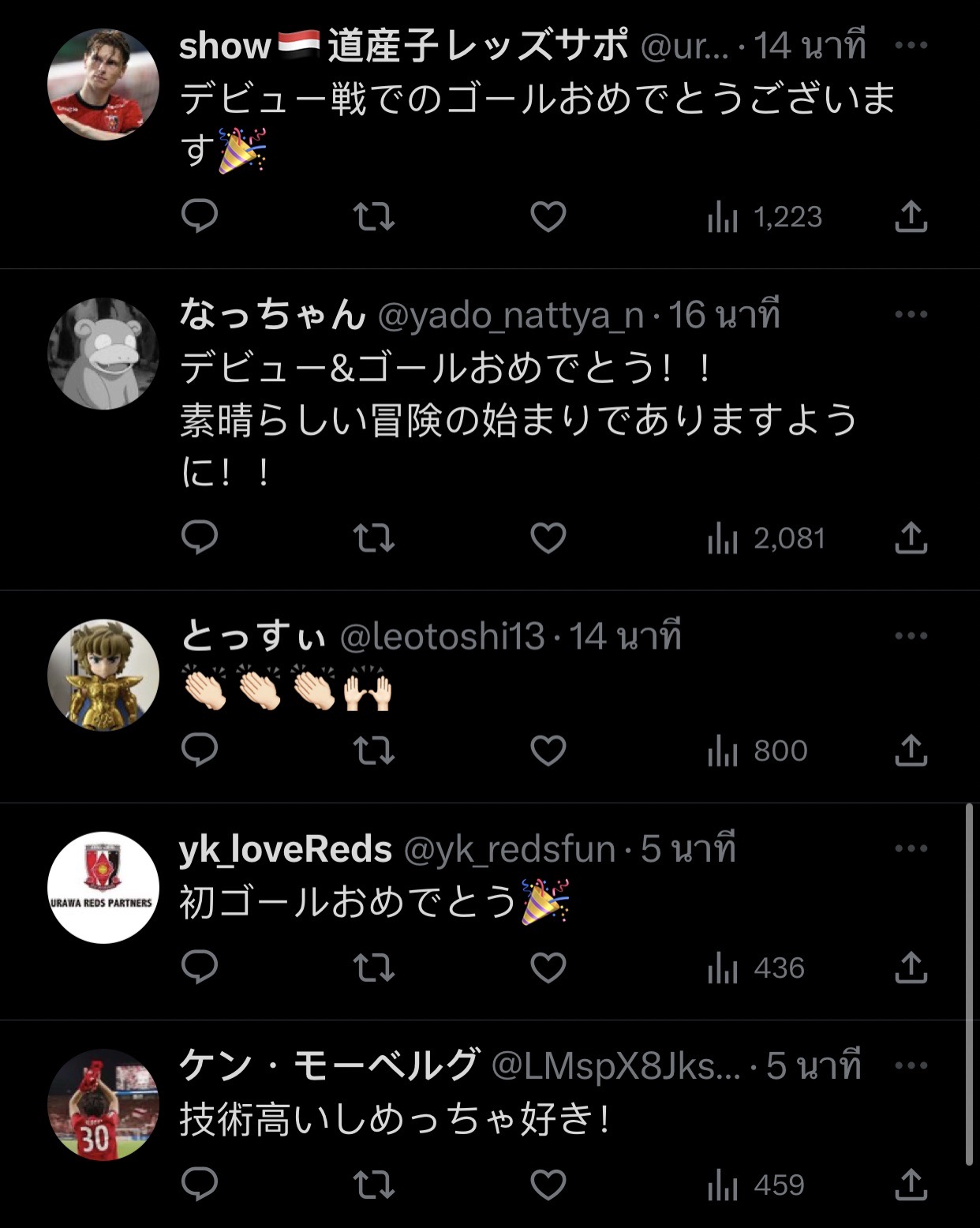Reply to show's debut goal tweet
The width and height of the screenshot is (980, 1228).
click(x=199, y=215)
